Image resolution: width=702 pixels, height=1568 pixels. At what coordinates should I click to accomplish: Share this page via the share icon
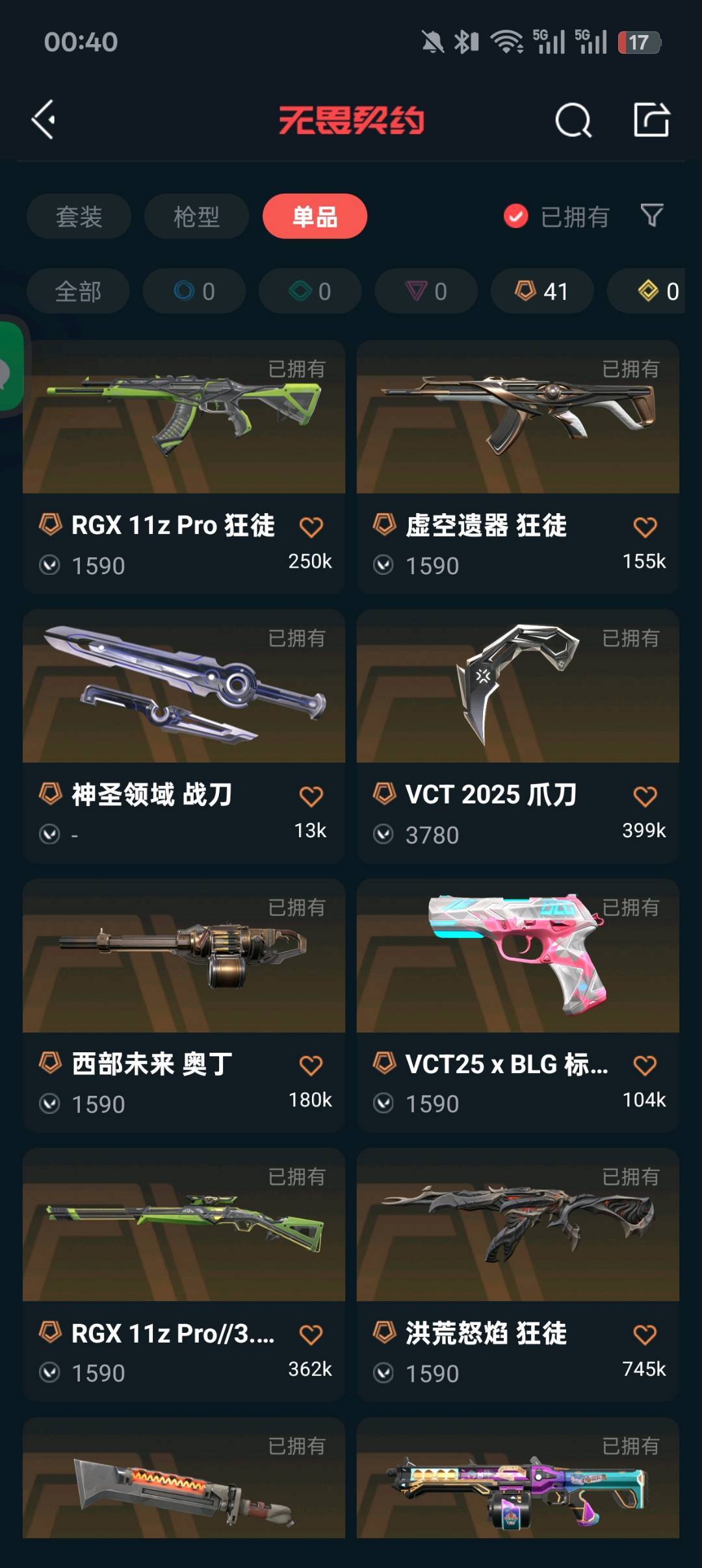[x=651, y=120]
